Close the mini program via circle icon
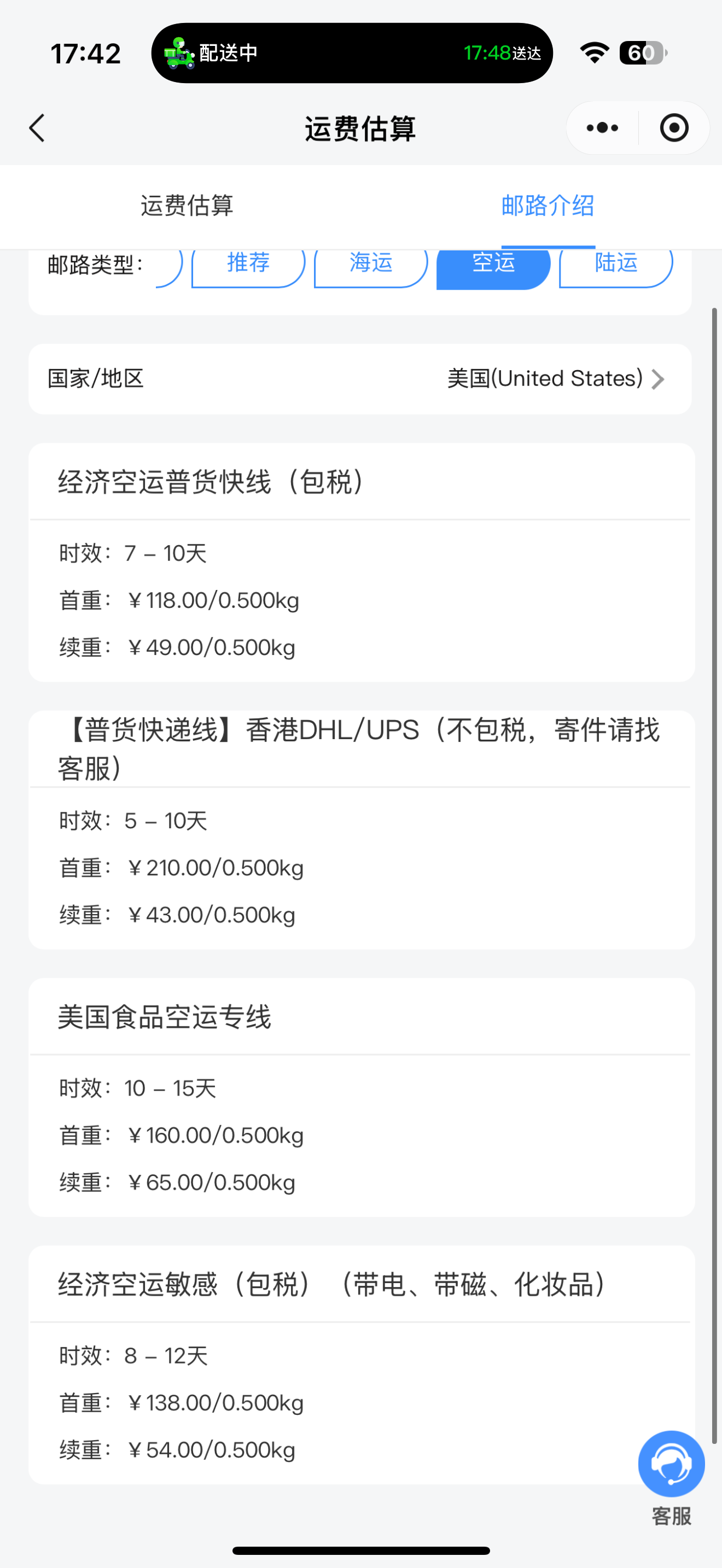The image size is (722, 1568). pyautogui.click(x=674, y=128)
